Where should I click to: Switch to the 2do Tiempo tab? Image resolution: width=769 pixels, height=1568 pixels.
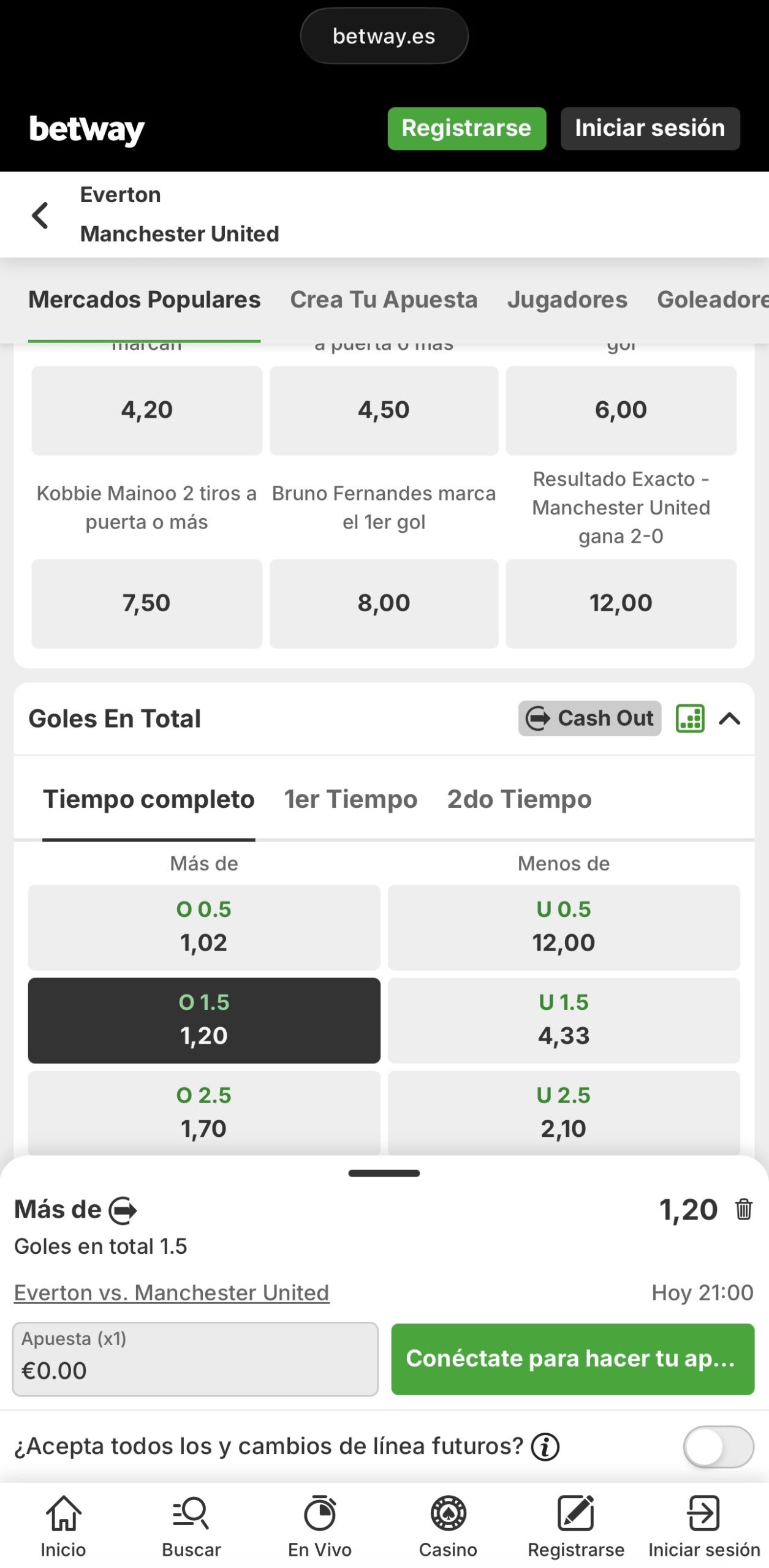[x=519, y=799]
